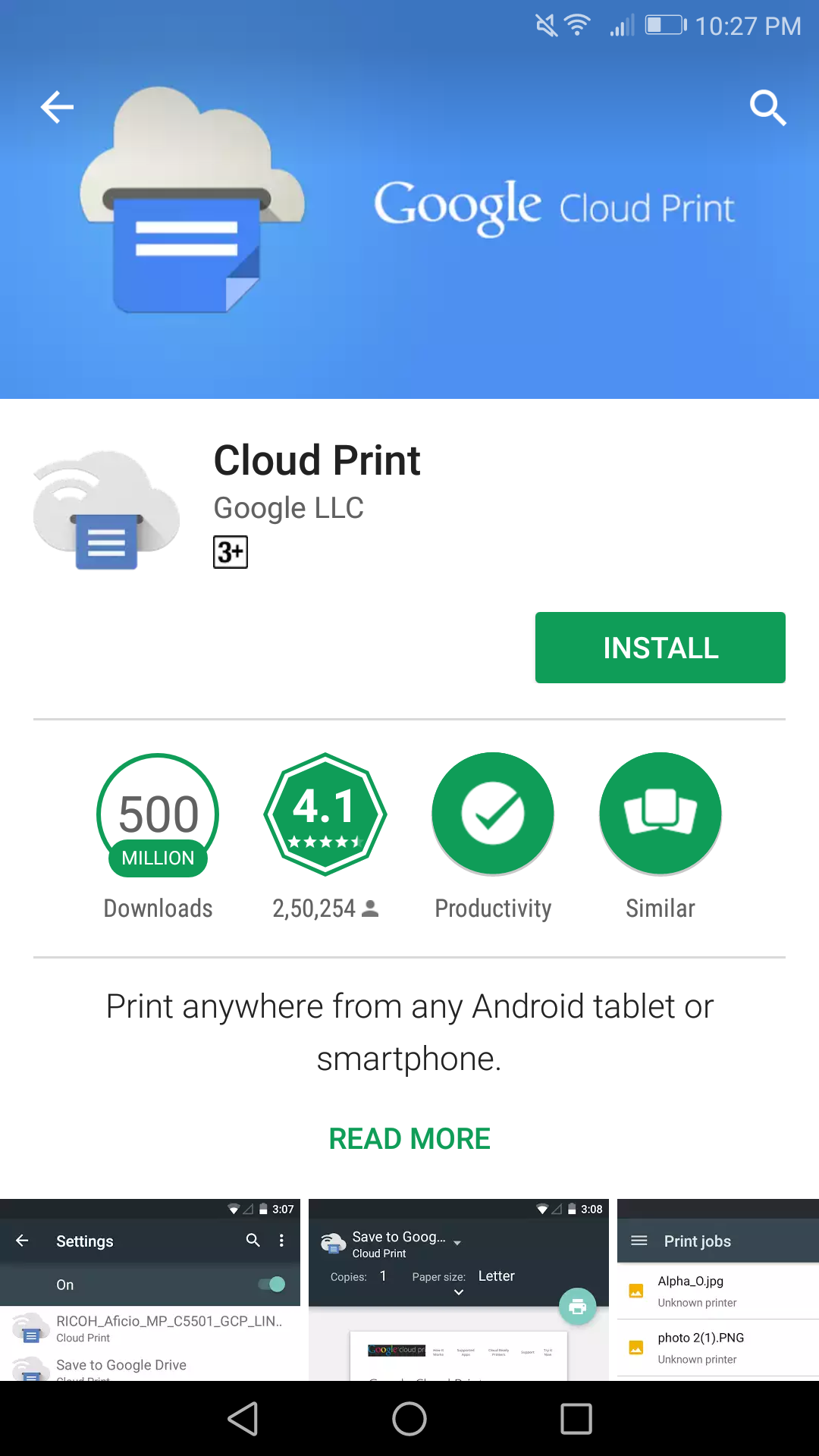Viewport: 819px width, 1456px height.
Task: Tap the system home button
Action: click(x=409, y=1419)
